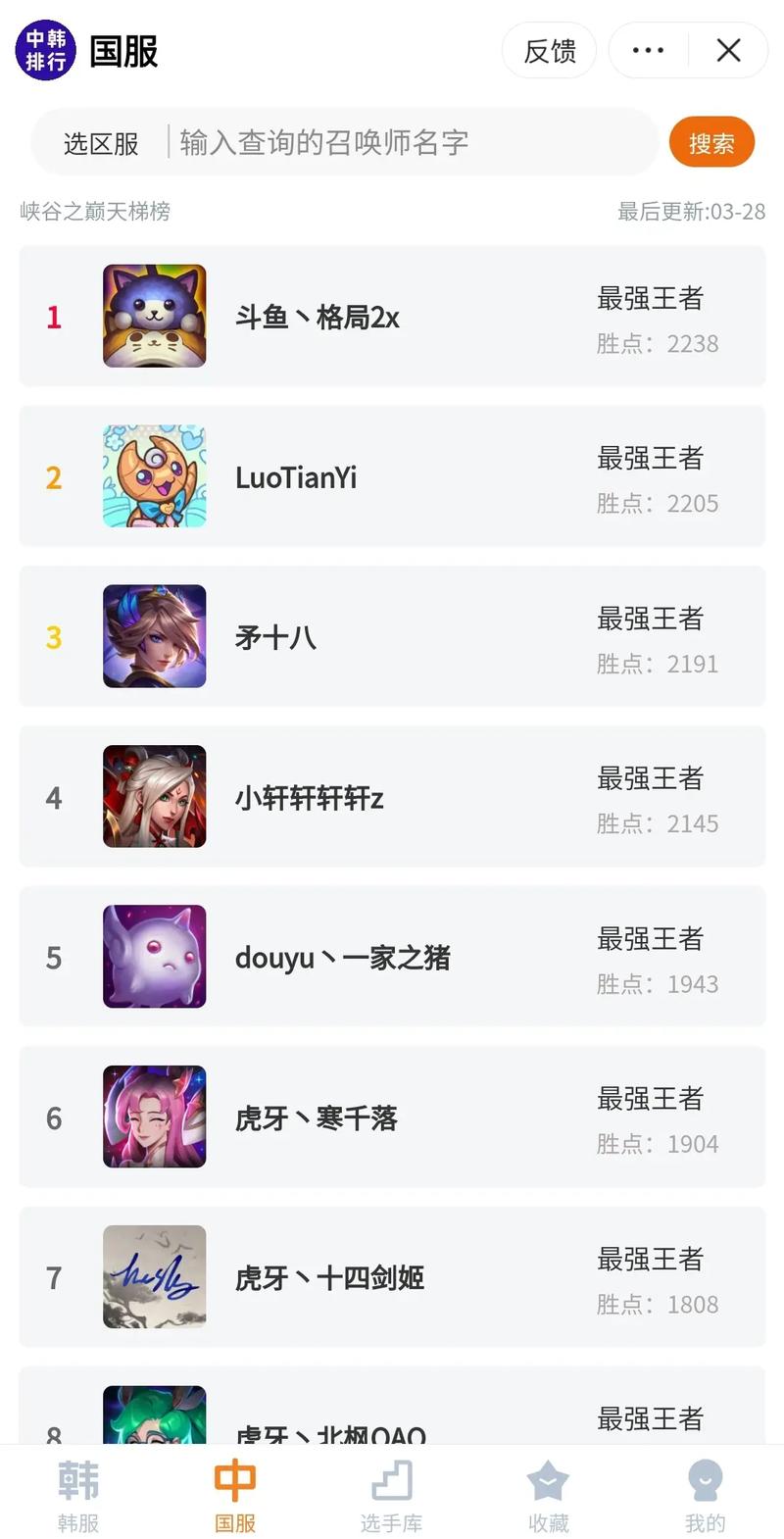Screen dimensions: 784x1539
Task: Tap the orange 搜索 button
Action: (711, 143)
